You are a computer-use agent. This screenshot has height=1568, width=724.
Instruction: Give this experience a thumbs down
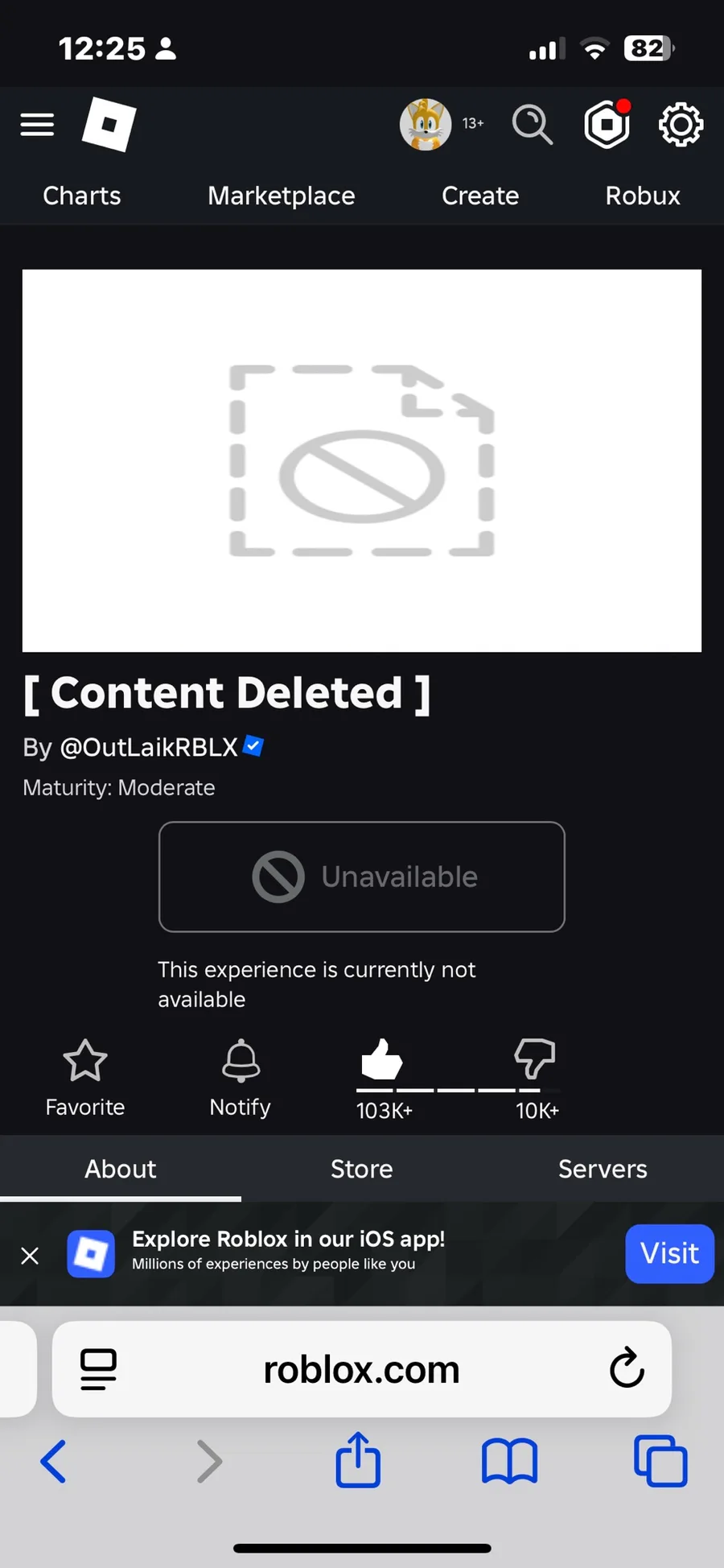[x=535, y=1059]
